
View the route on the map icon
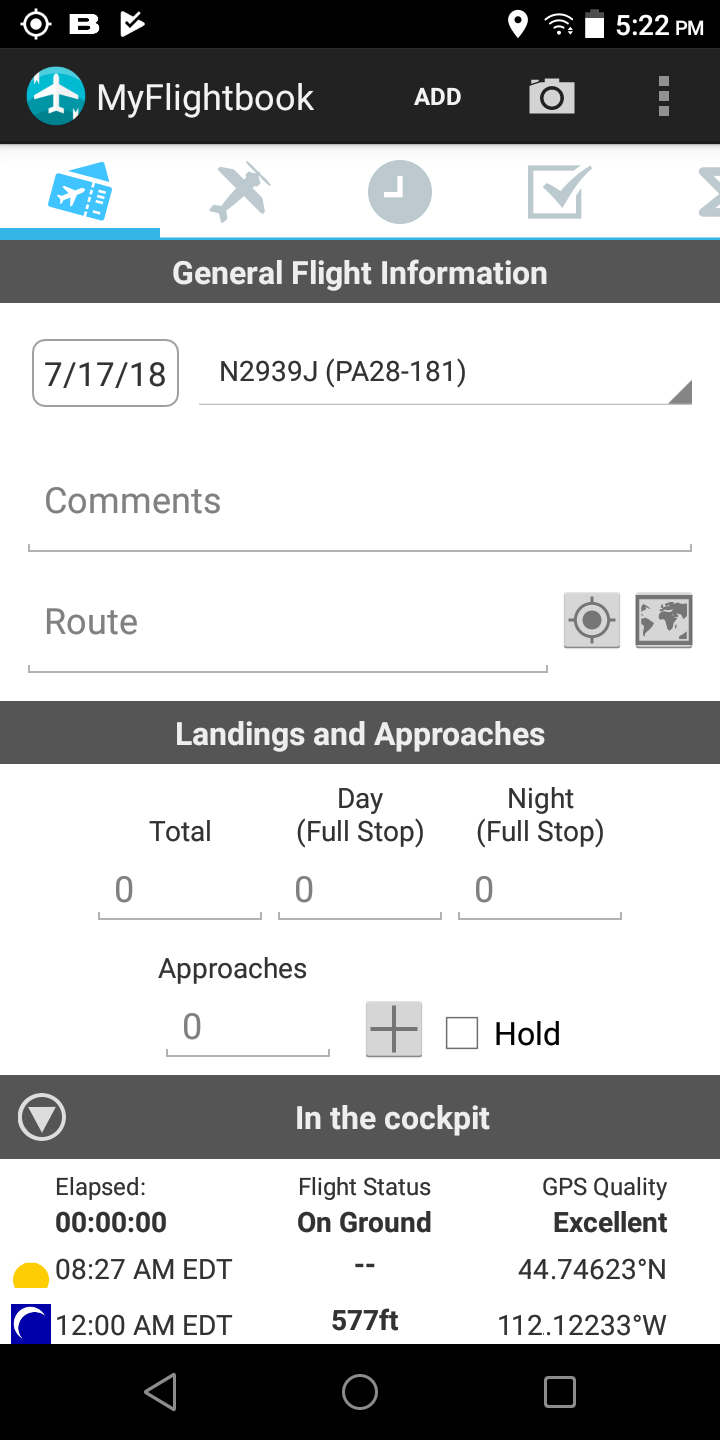click(664, 620)
